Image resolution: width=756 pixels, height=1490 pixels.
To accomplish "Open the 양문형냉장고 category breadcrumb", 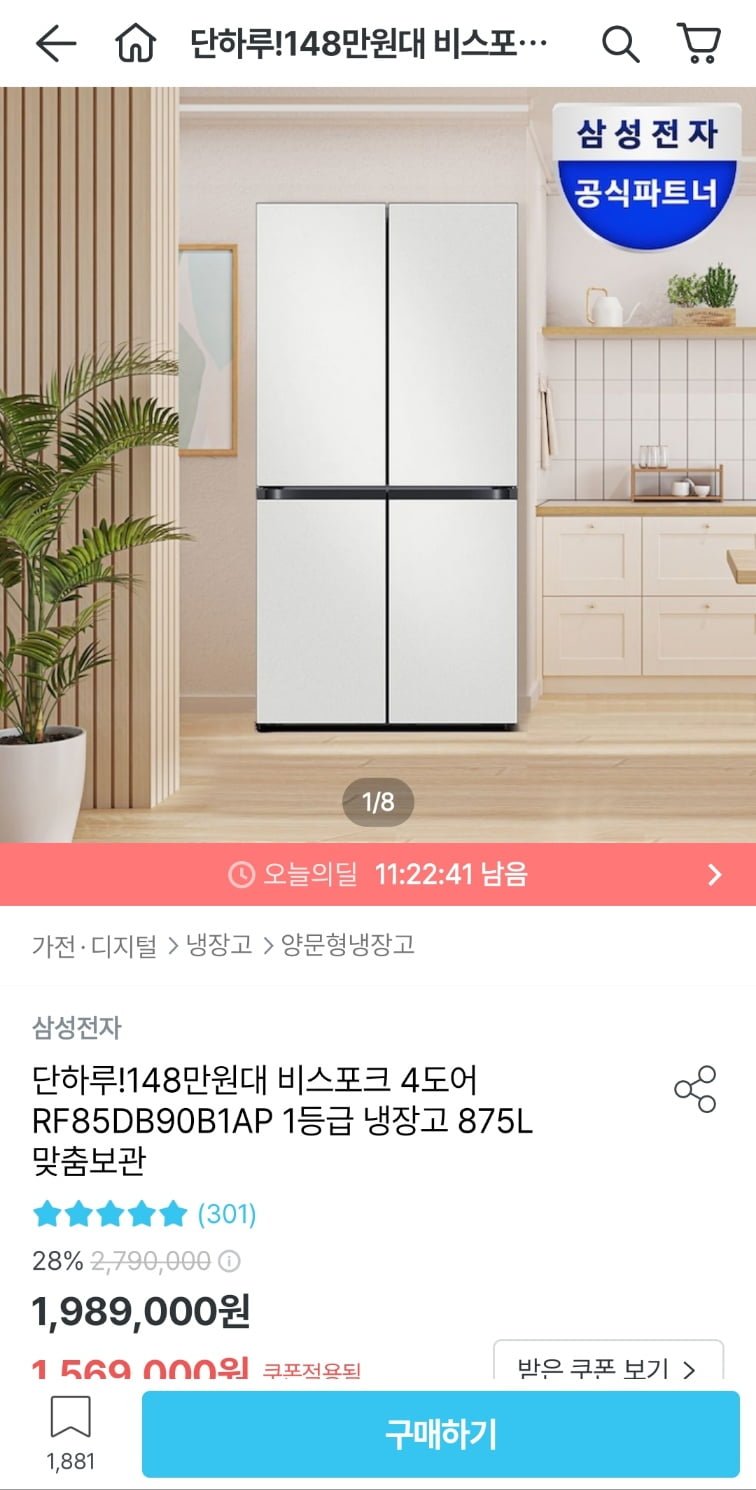I will click(347, 945).
